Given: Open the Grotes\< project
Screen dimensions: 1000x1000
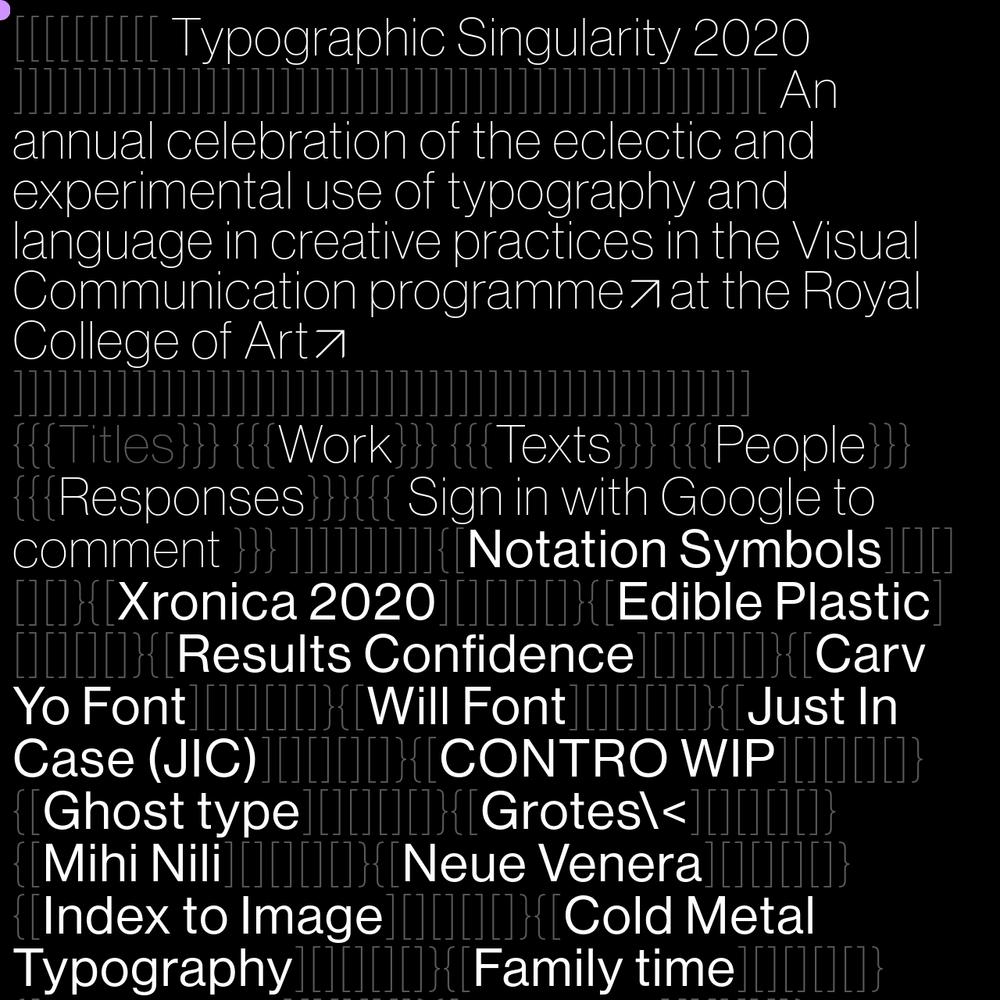Looking at the screenshot, I should click(x=583, y=812).
